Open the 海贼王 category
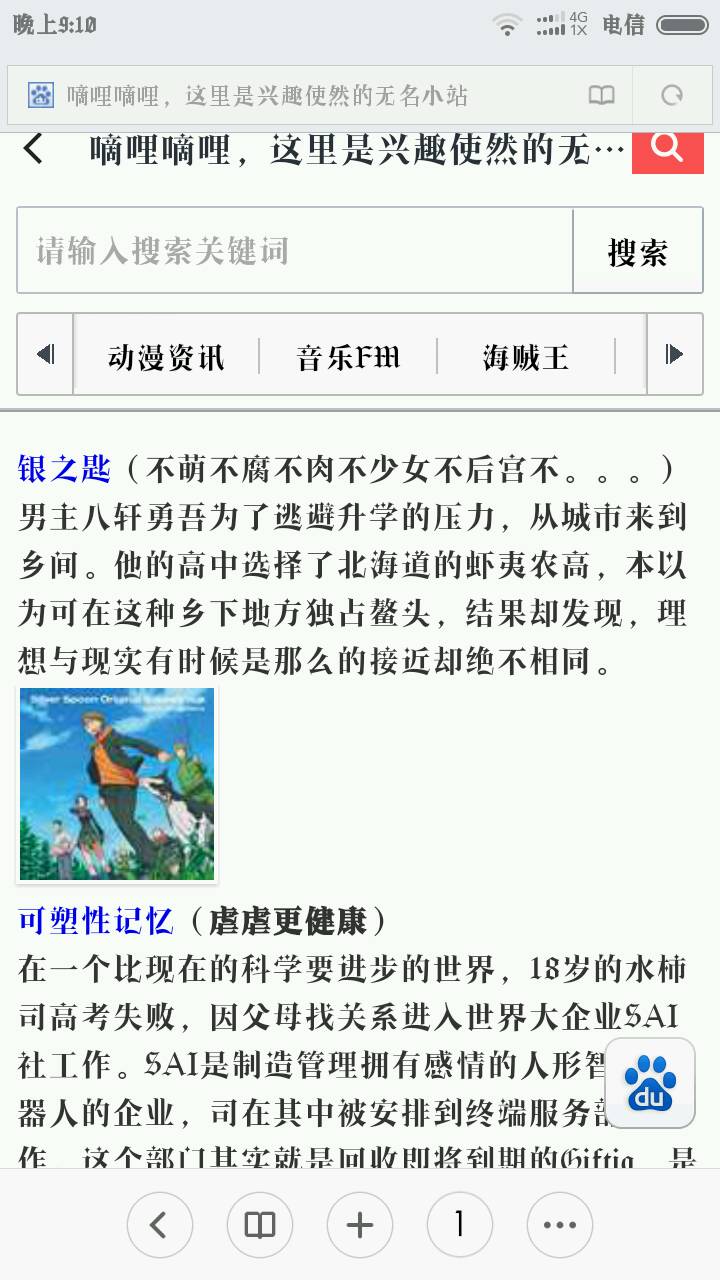Viewport: 720px width, 1280px height. [x=525, y=356]
